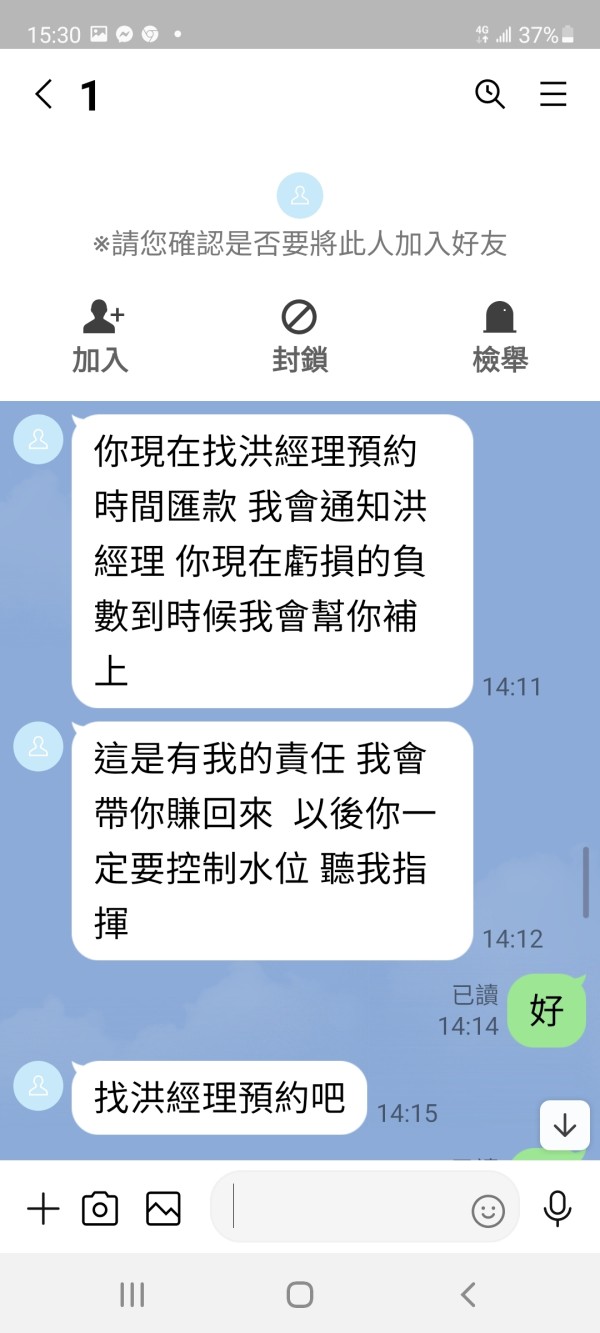Block this contact with 封鎖
The height and width of the screenshot is (1333, 600).
(299, 337)
